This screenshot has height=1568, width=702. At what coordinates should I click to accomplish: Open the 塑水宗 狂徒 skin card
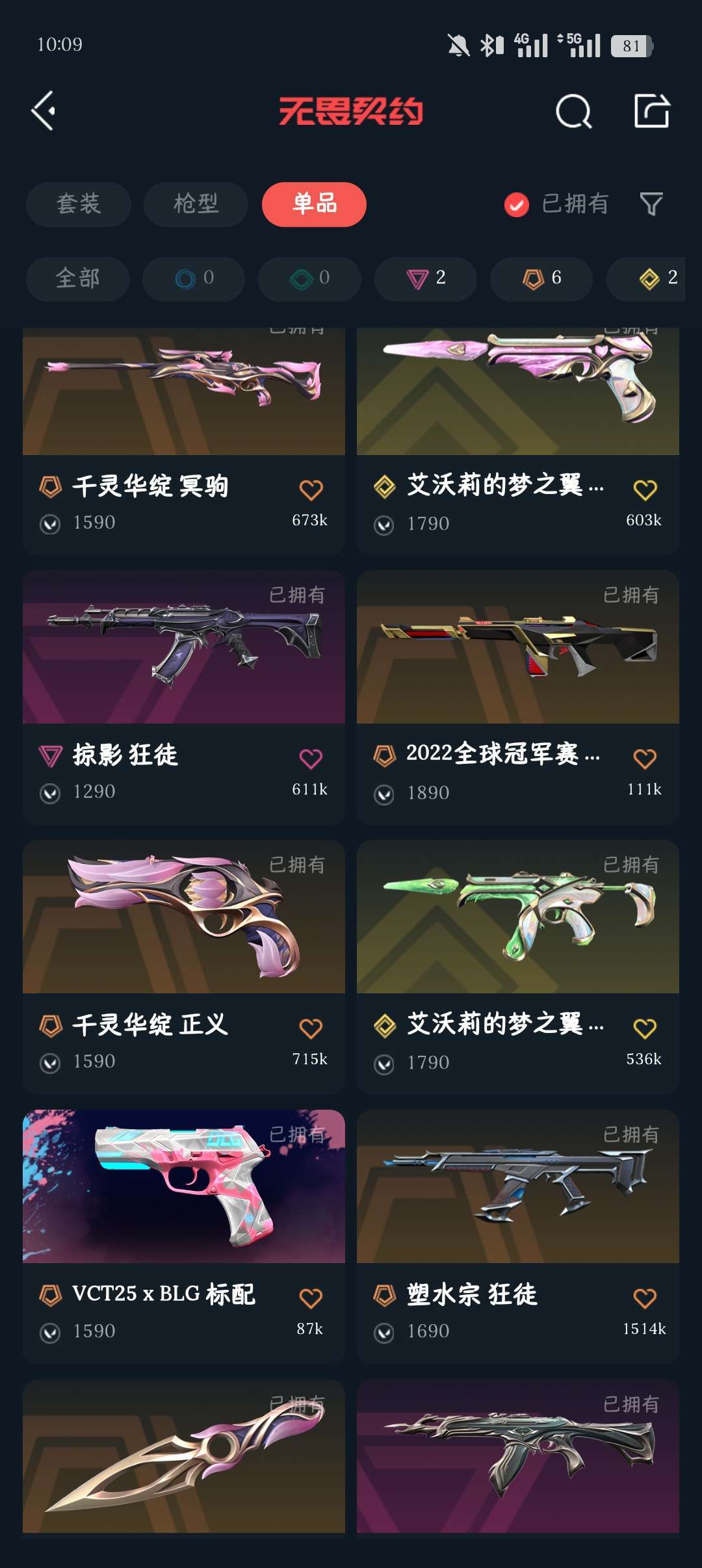coord(518,1237)
